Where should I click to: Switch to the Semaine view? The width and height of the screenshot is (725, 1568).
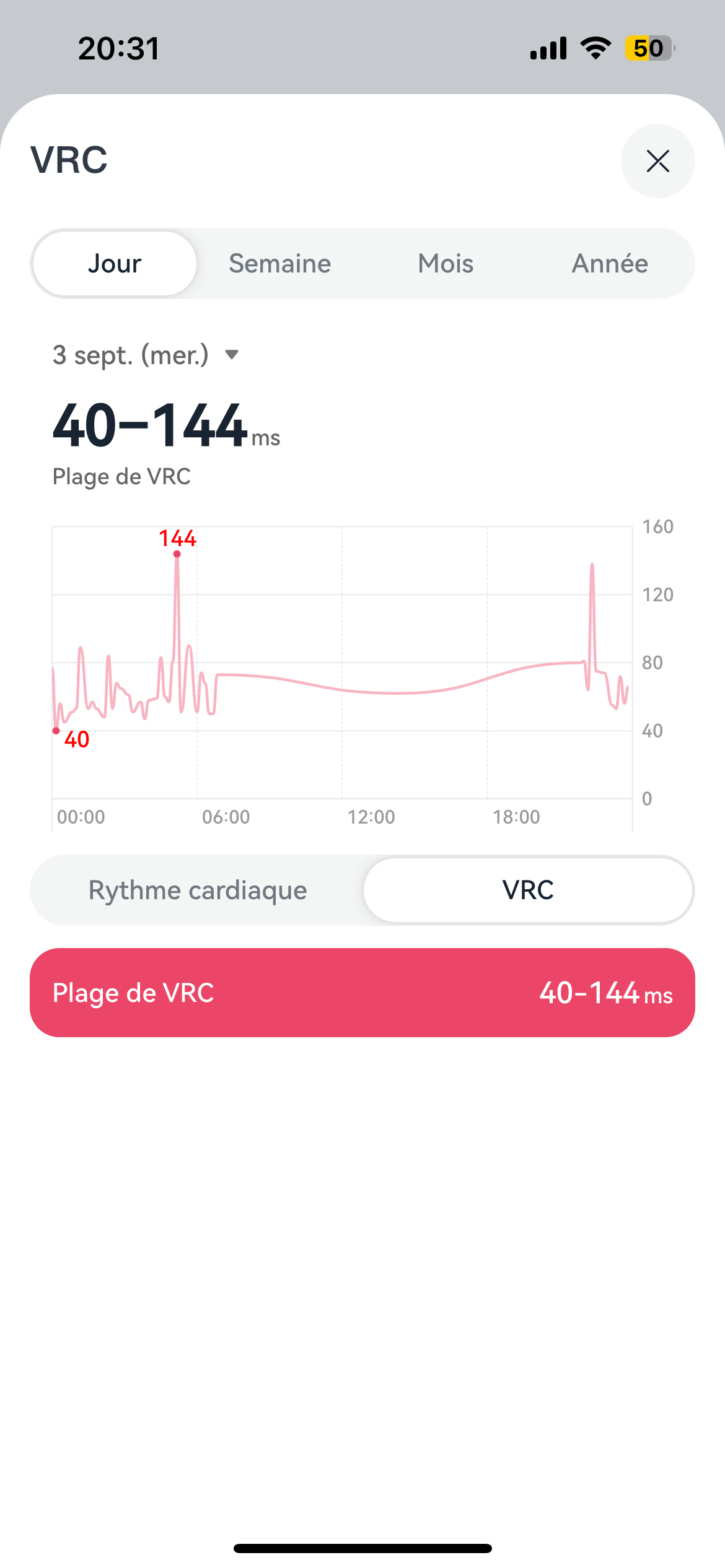tap(279, 264)
